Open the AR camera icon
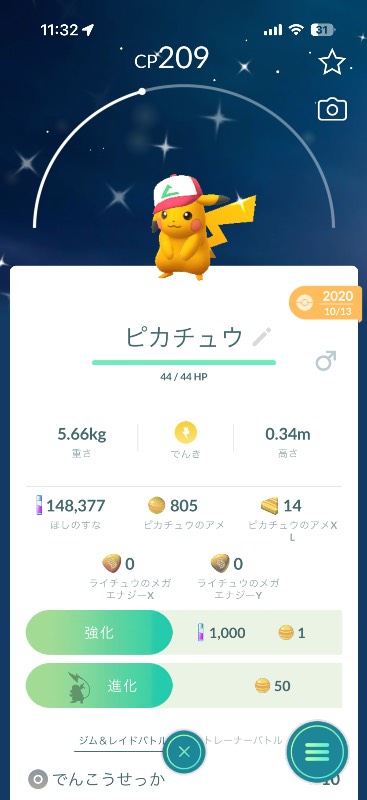Viewport: 367px width, 800px height. (332, 110)
